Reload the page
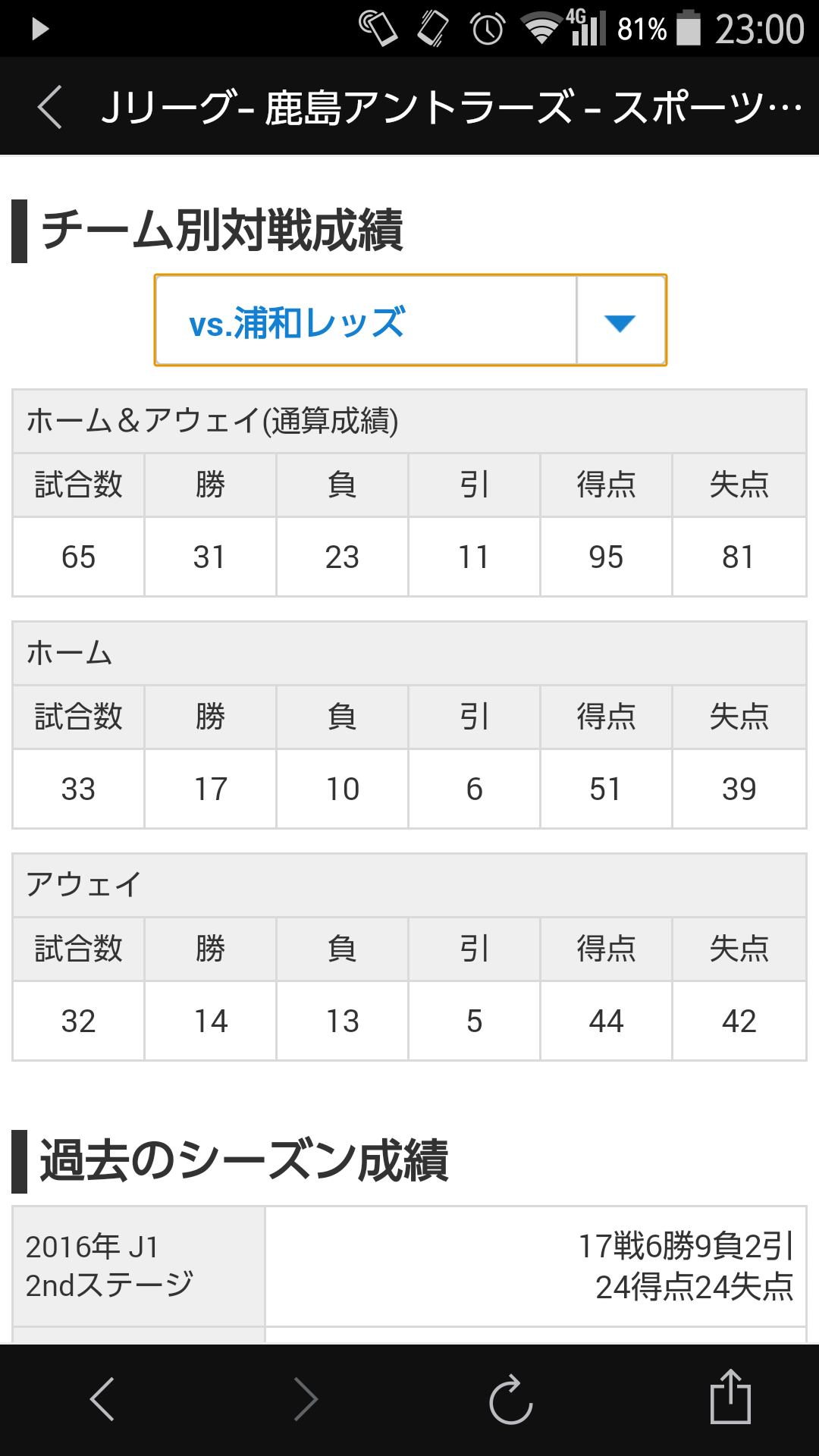This screenshot has height=1456, width=819. coord(510,1399)
